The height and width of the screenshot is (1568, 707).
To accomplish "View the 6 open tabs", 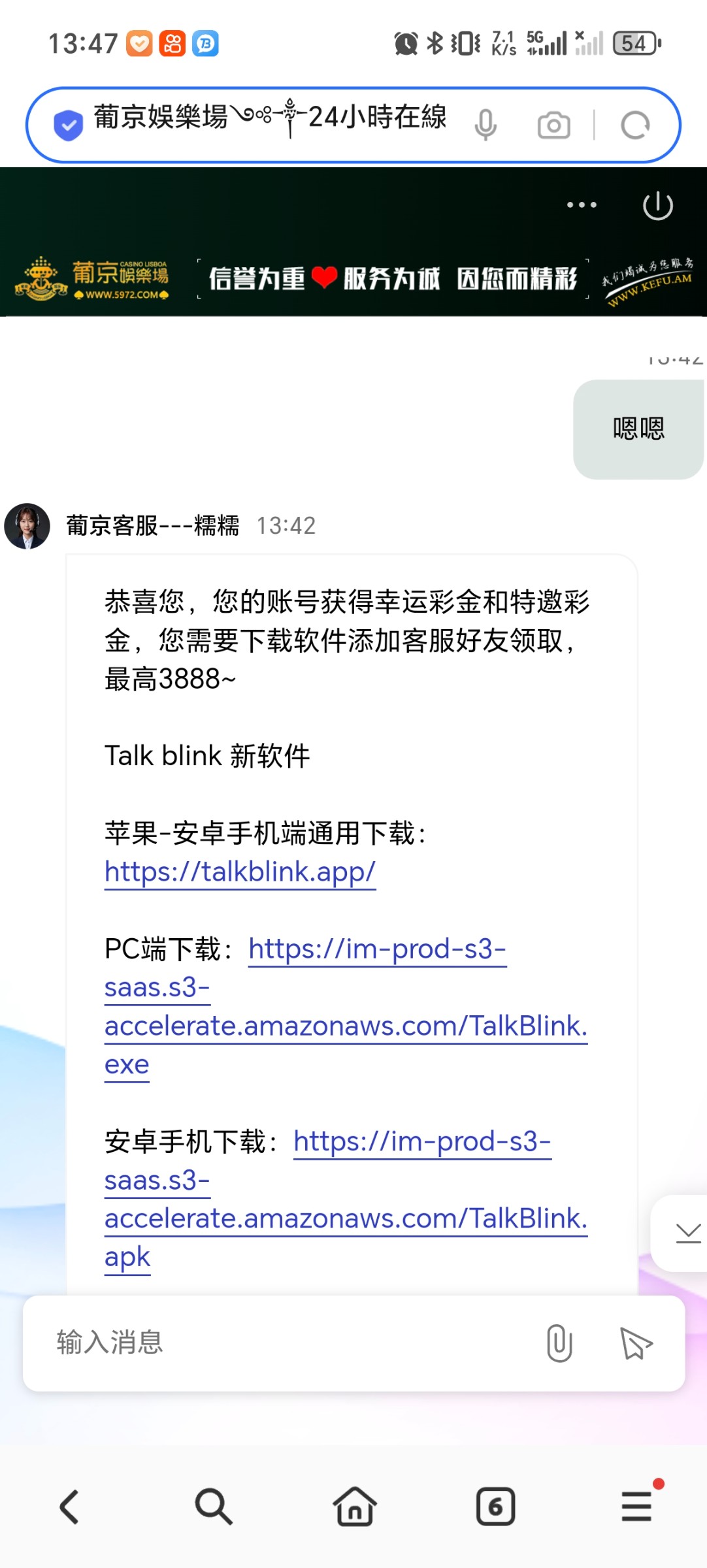I will [495, 1507].
